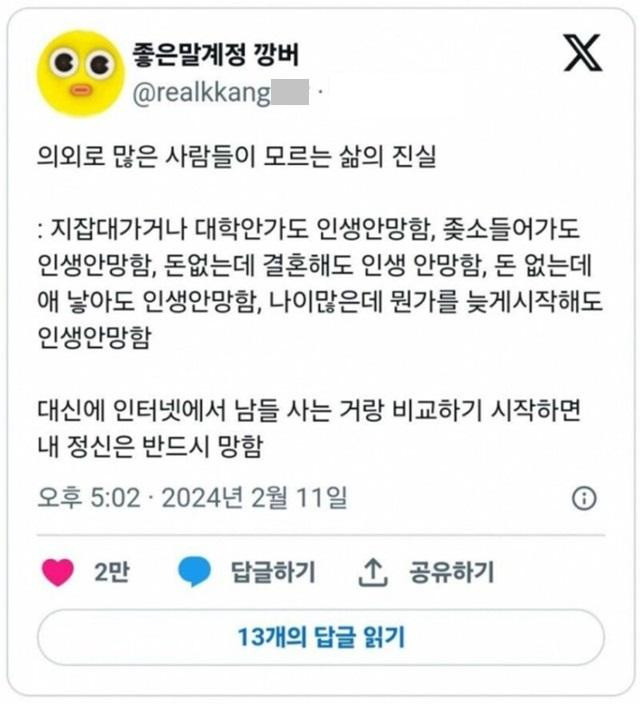Open the tweet info icon
This screenshot has width=640, height=704.
[x=584, y=498]
